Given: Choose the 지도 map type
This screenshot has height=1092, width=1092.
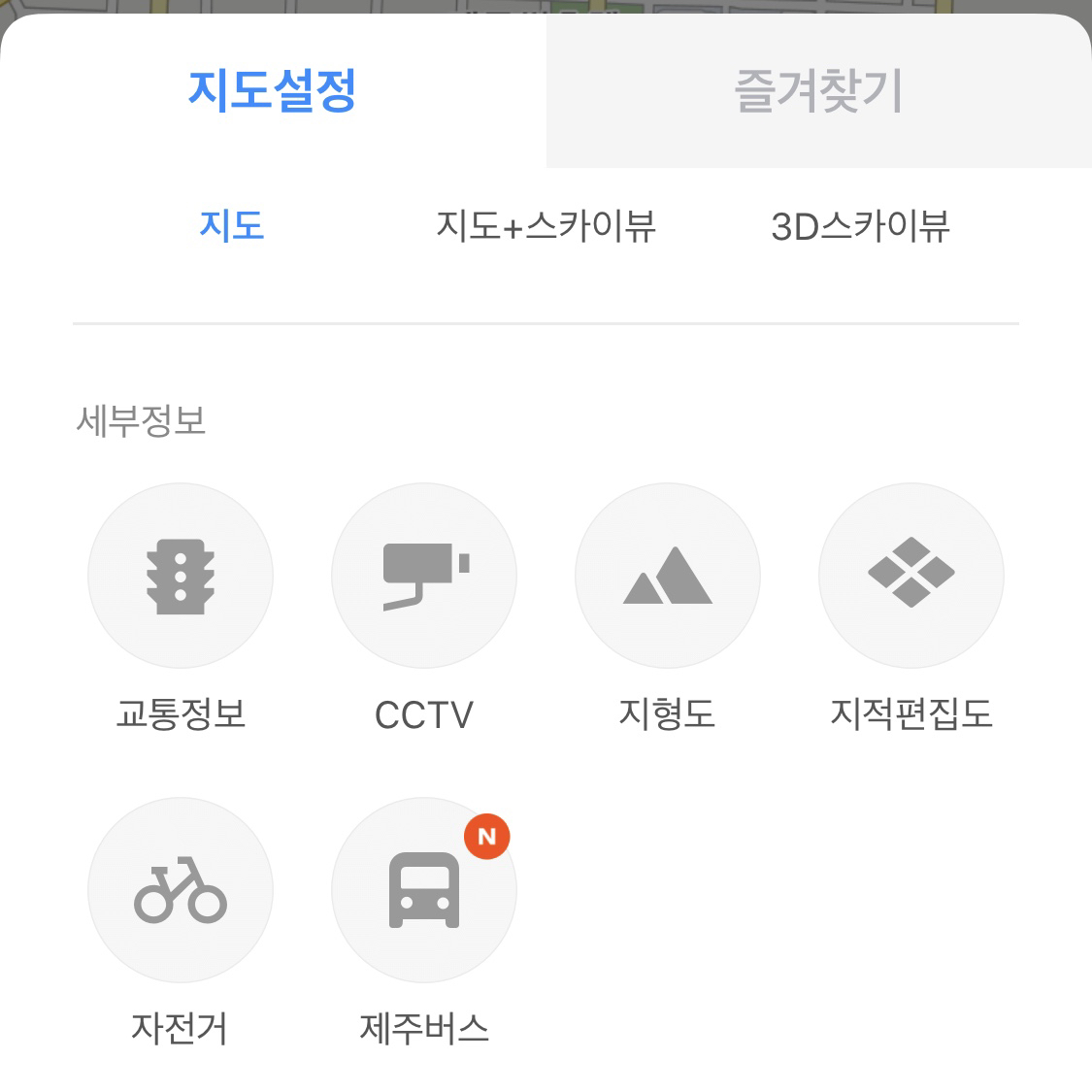Looking at the screenshot, I should point(231,225).
